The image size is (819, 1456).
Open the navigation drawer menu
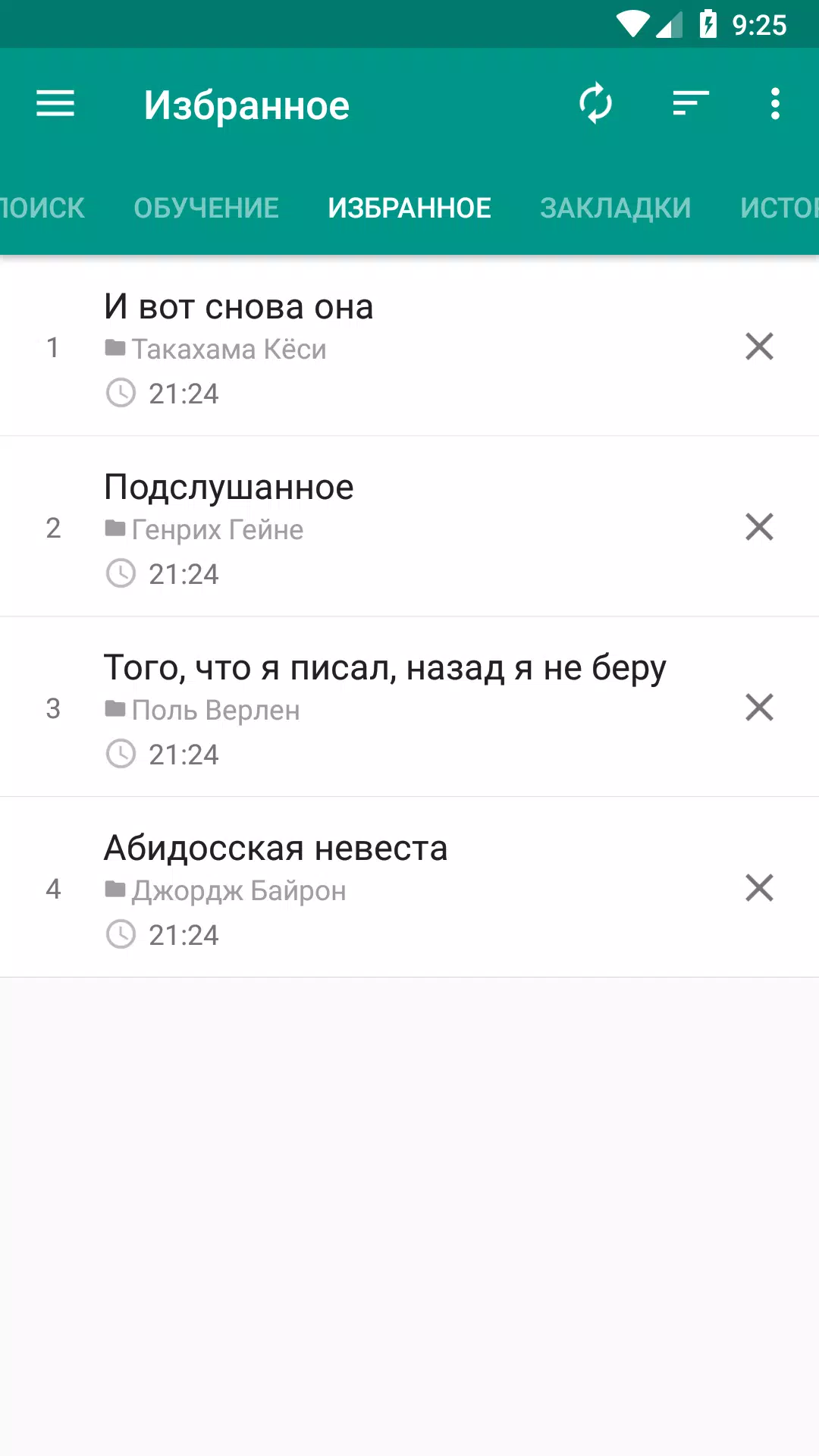pos(55,104)
